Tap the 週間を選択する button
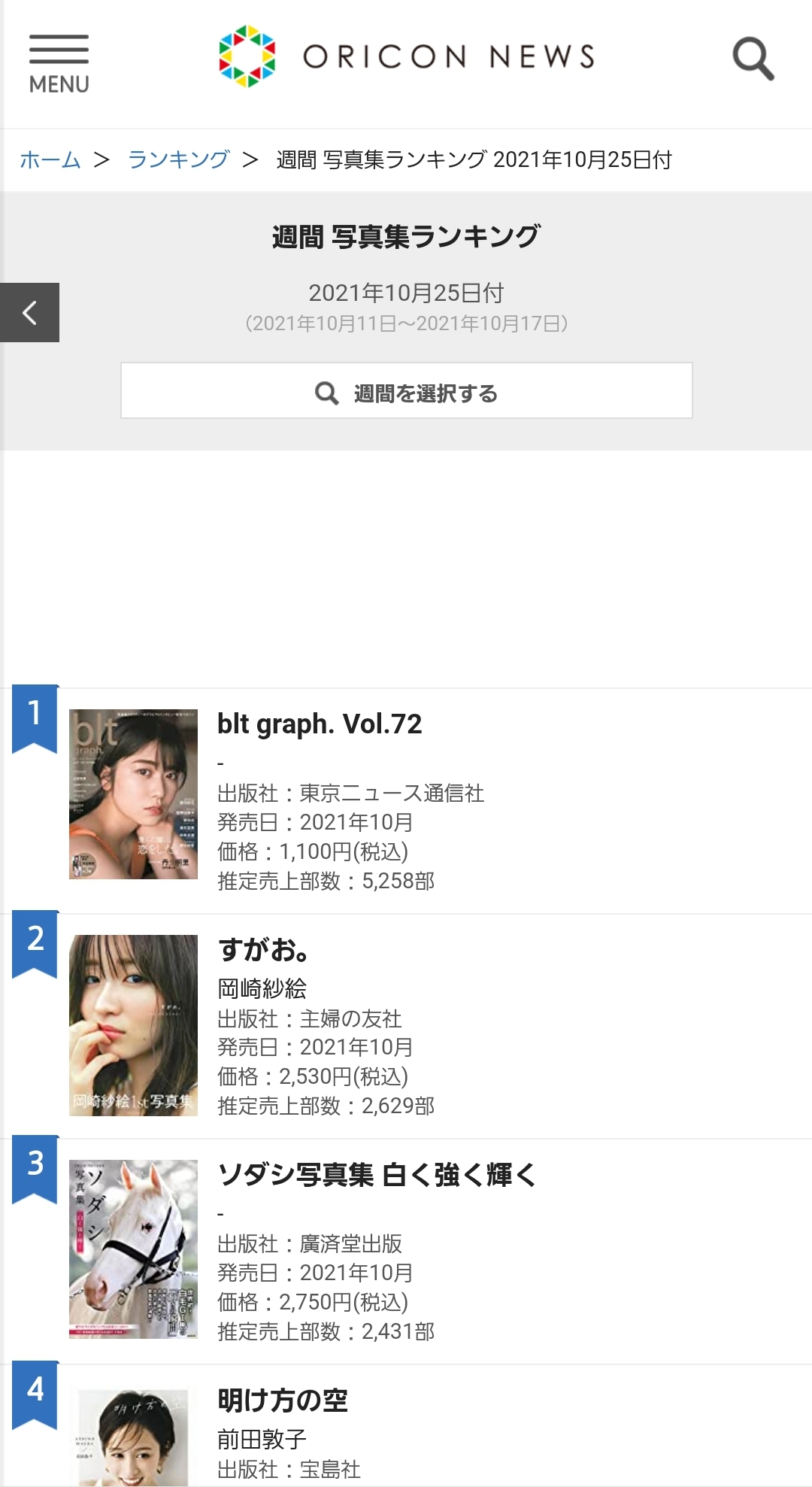 coord(406,391)
